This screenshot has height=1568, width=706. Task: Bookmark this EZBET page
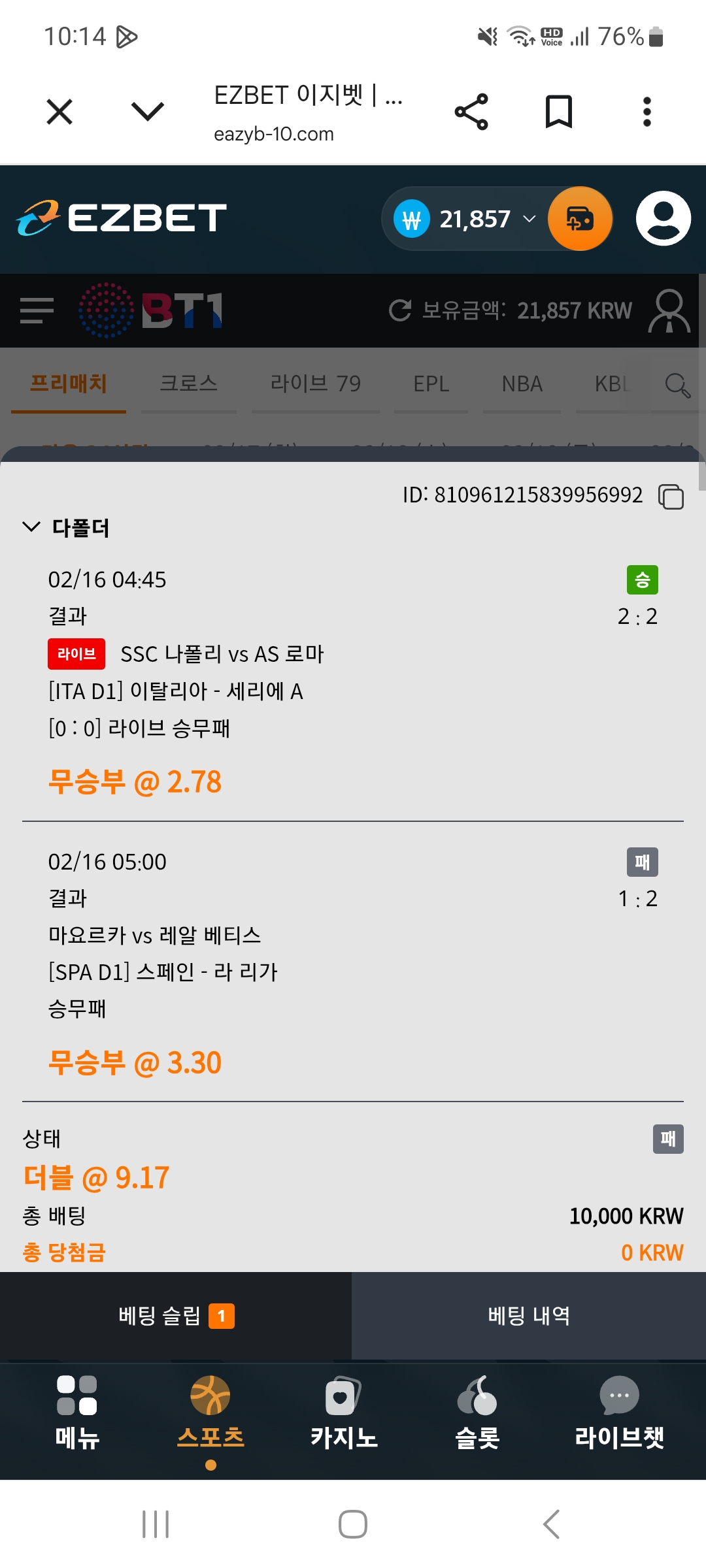click(559, 112)
